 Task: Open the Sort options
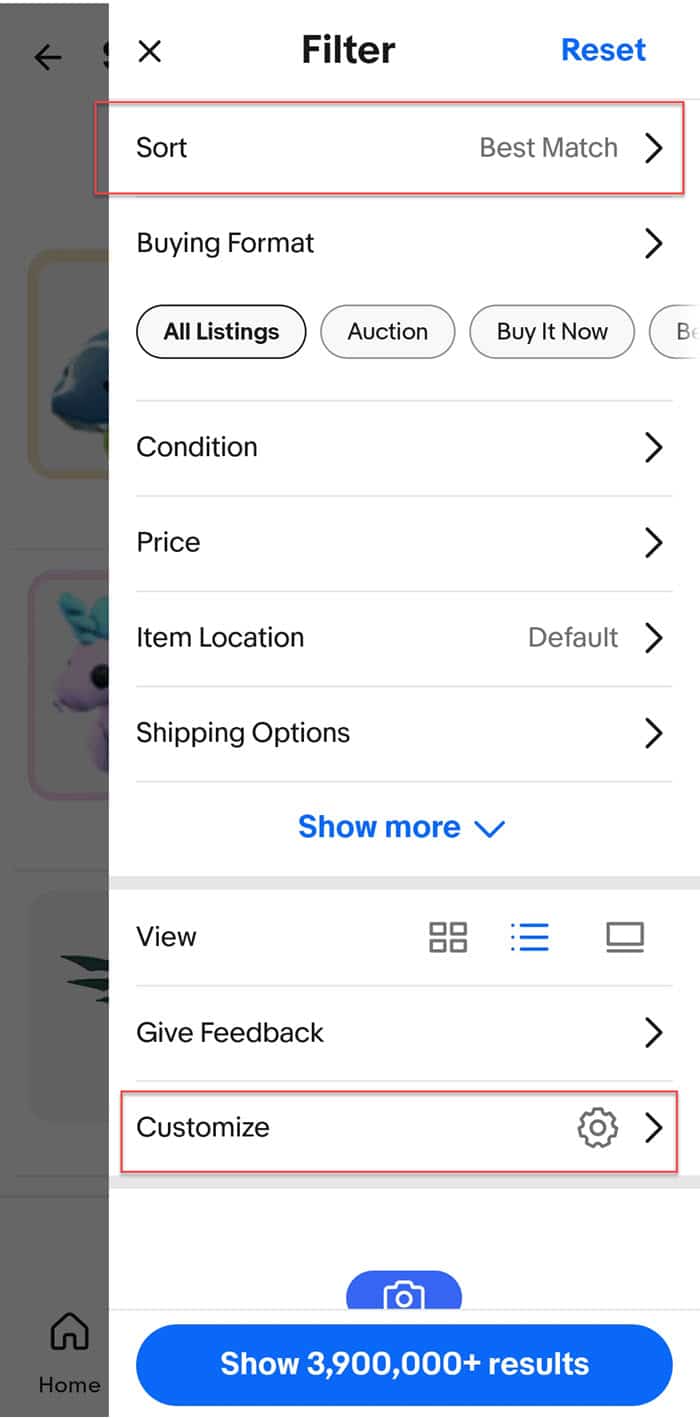400,148
